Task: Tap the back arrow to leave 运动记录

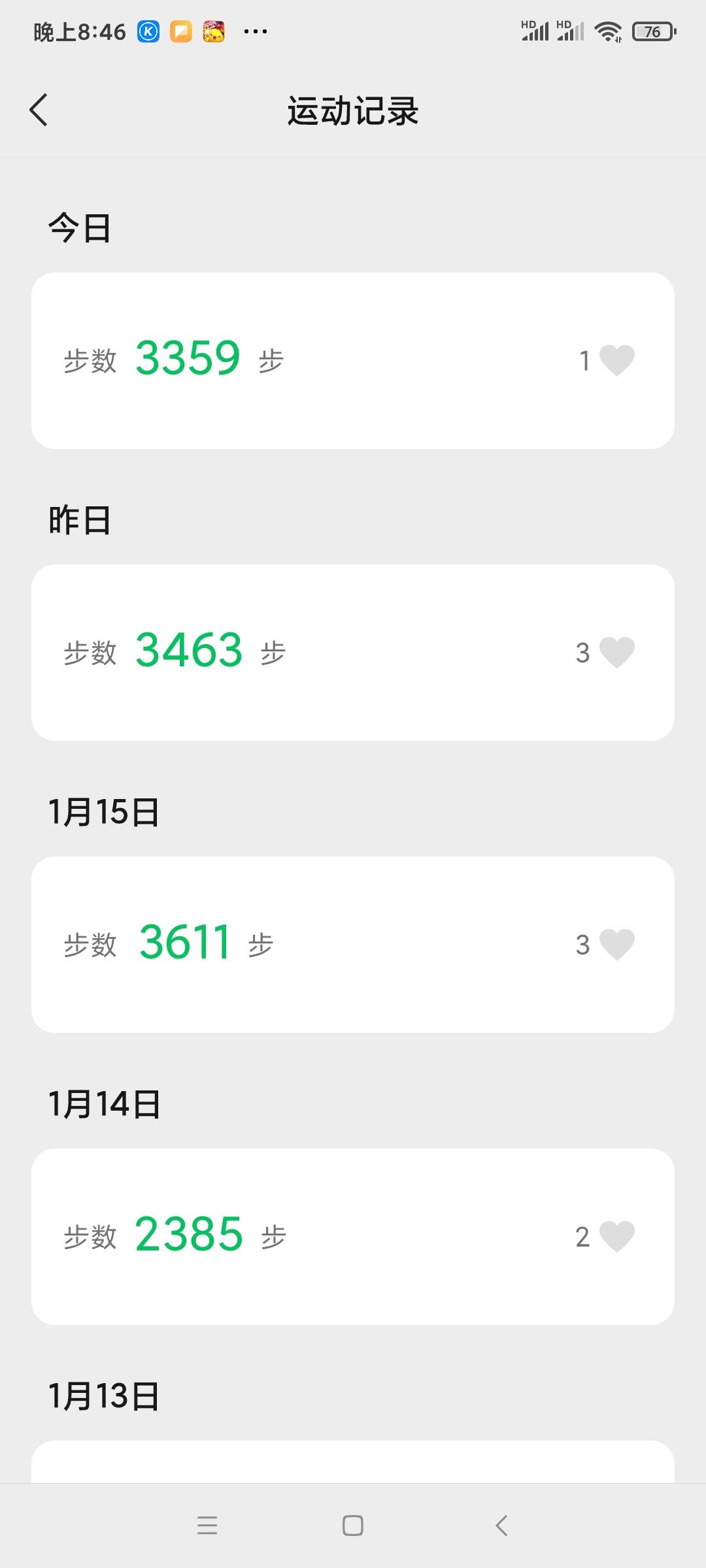Action: click(39, 110)
